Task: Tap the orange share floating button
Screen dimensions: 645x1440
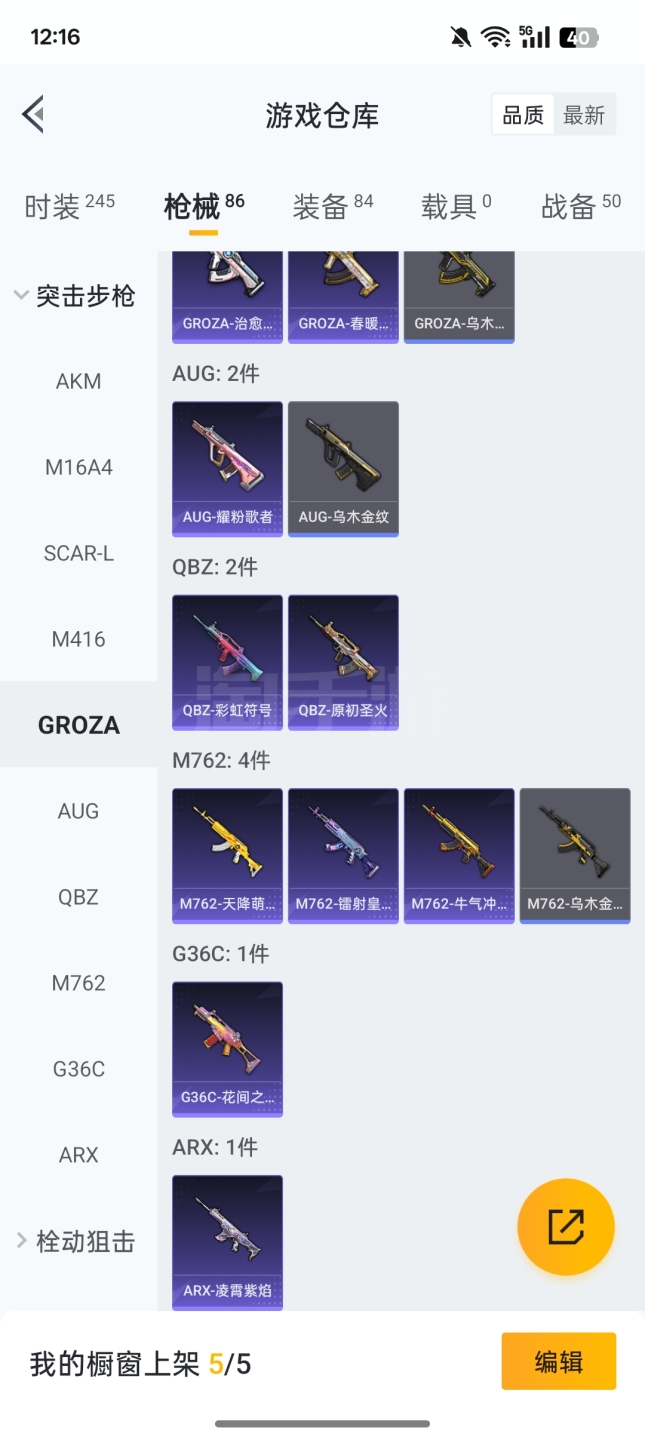Action: pyautogui.click(x=565, y=1226)
